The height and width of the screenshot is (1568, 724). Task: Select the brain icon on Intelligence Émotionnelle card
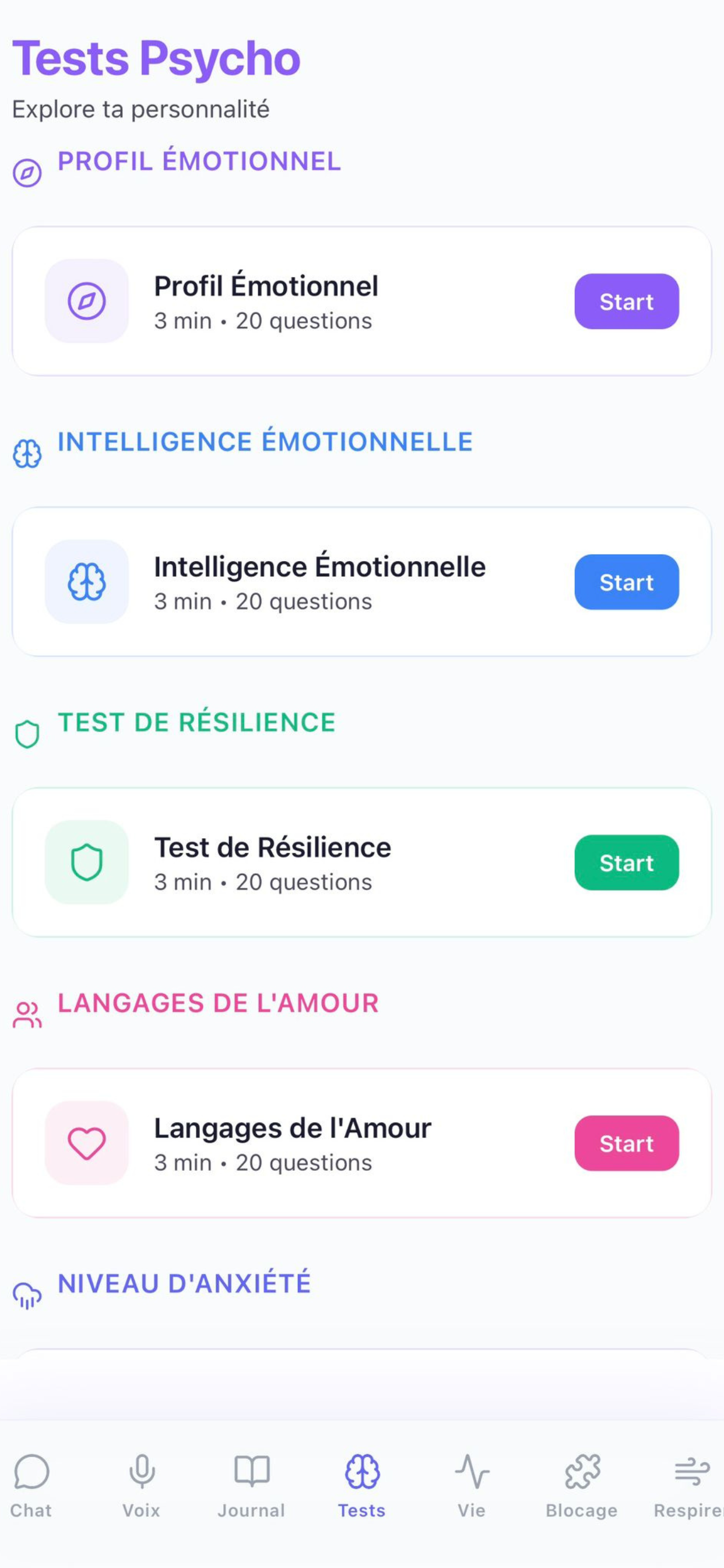click(87, 582)
